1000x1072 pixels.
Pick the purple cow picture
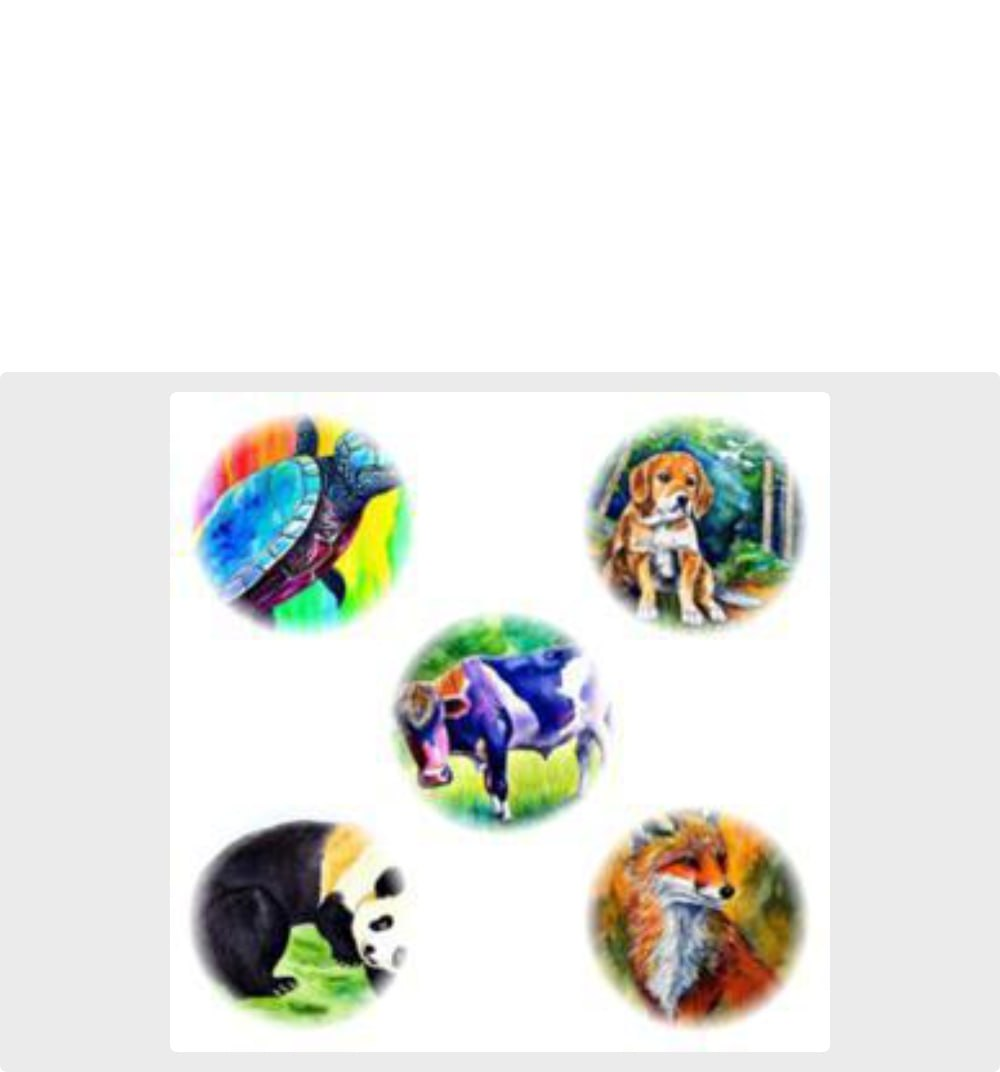[501, 722]
